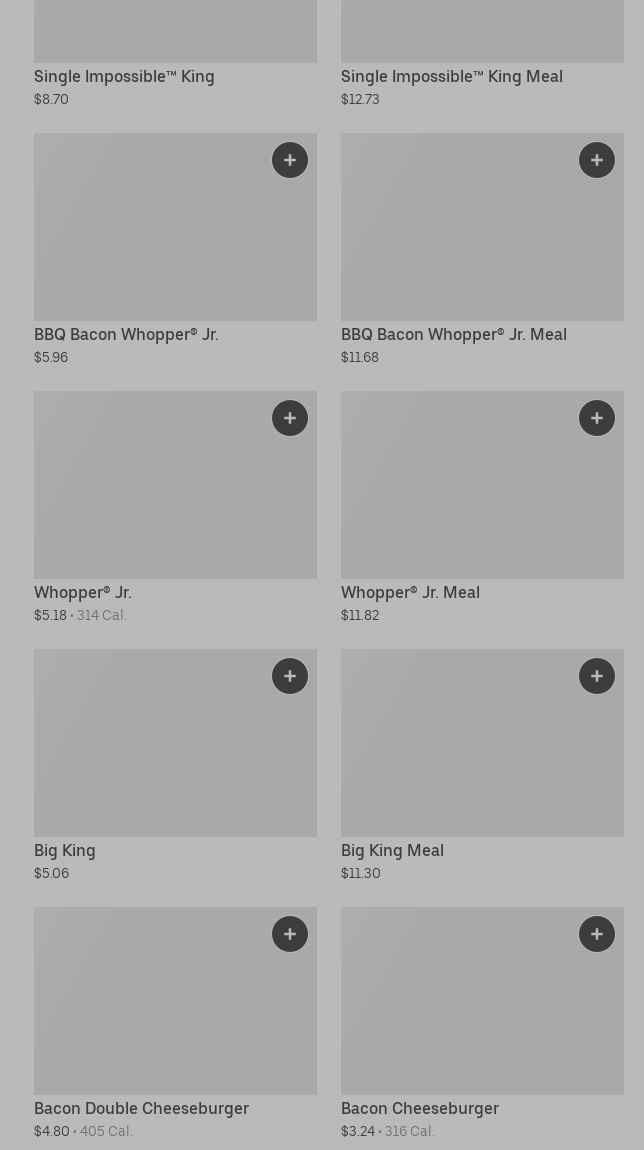644x1150 pixels.
Task: Add BBQ Bacon Whopper Jr. with plus button
Action: [290, 160]
